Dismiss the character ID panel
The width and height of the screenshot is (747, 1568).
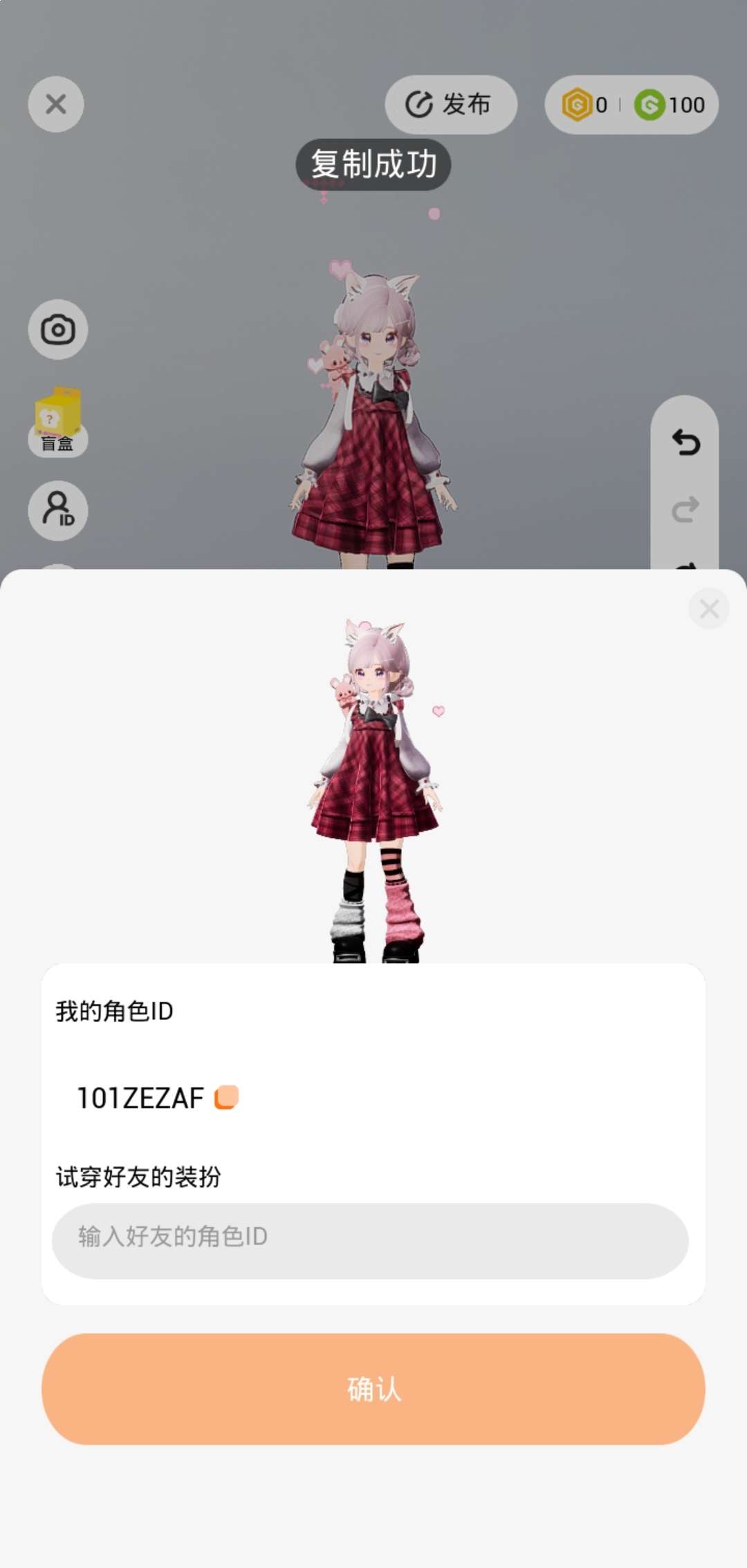click(709, 609)
